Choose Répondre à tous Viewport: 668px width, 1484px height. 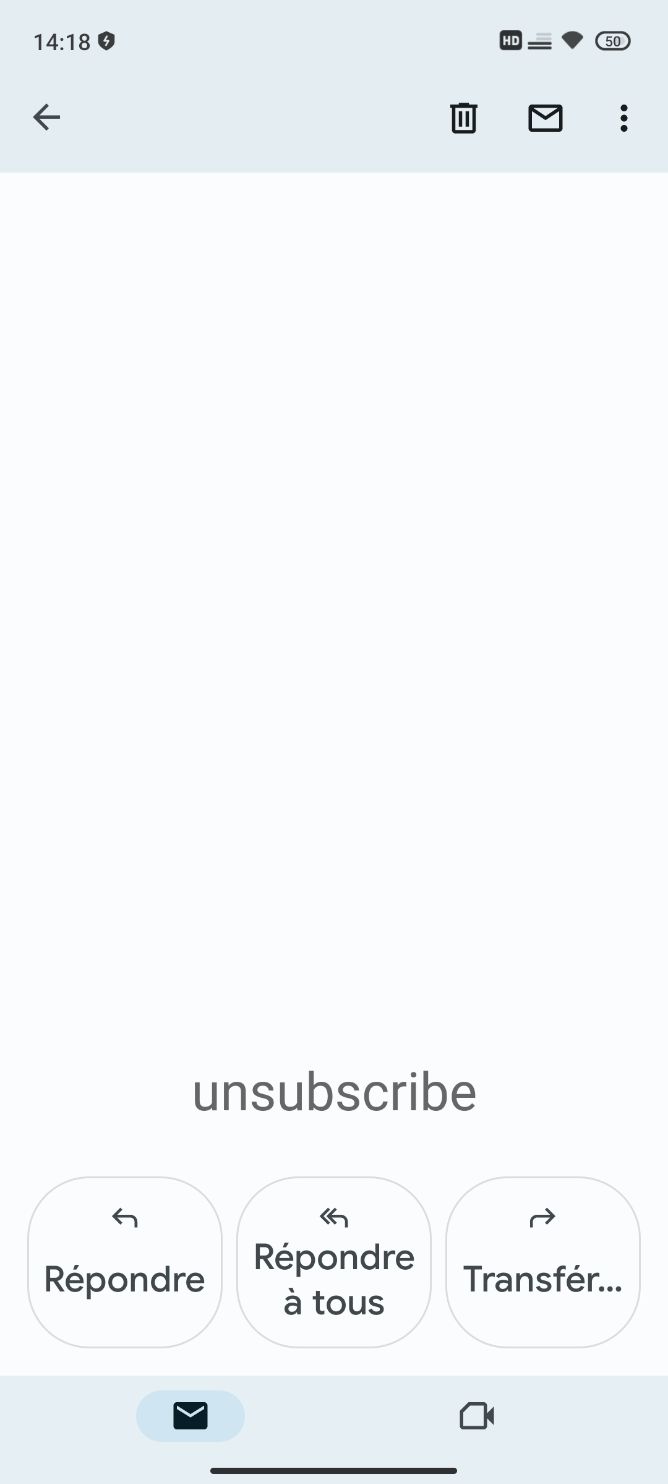[334, 1262]
